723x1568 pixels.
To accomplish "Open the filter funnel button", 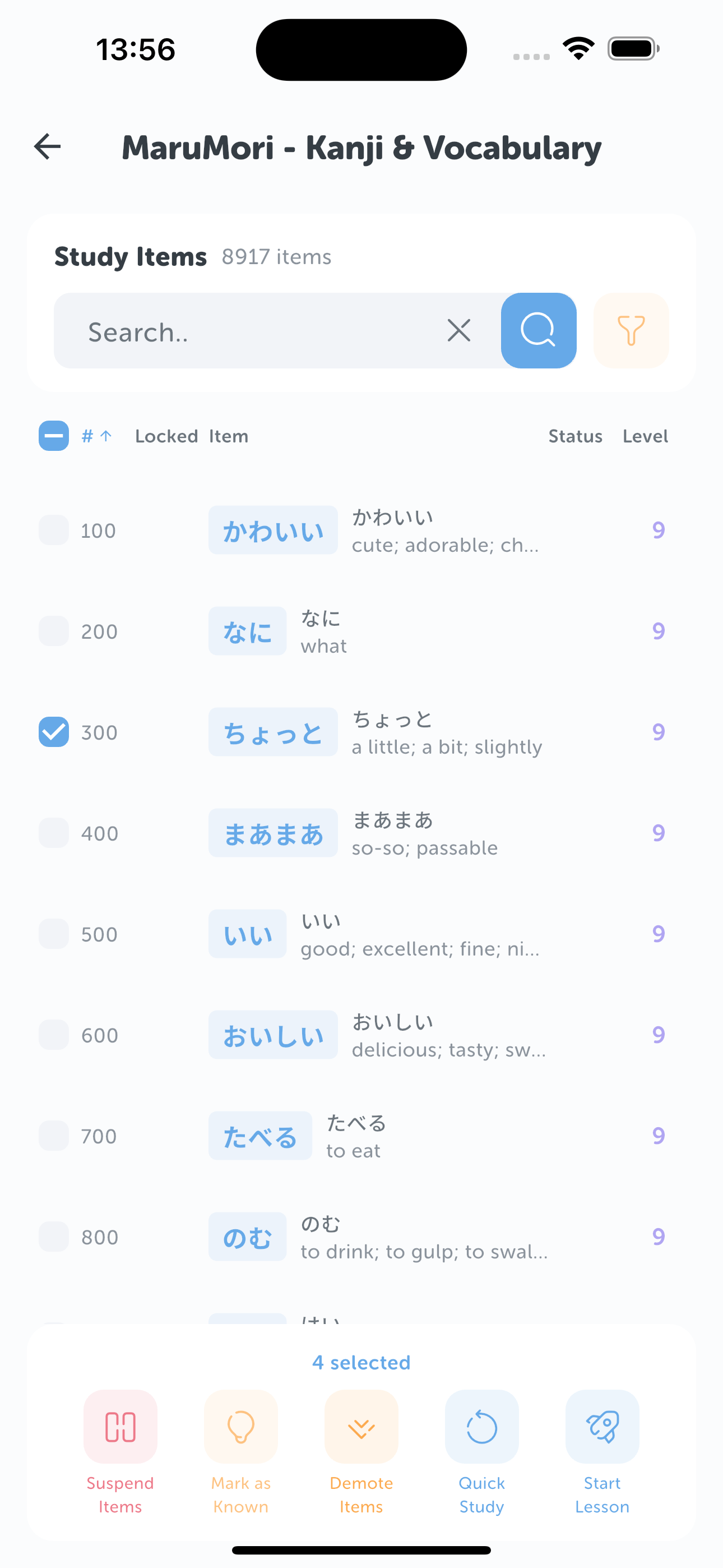I will pyautogui.click(x=631, y=331).
